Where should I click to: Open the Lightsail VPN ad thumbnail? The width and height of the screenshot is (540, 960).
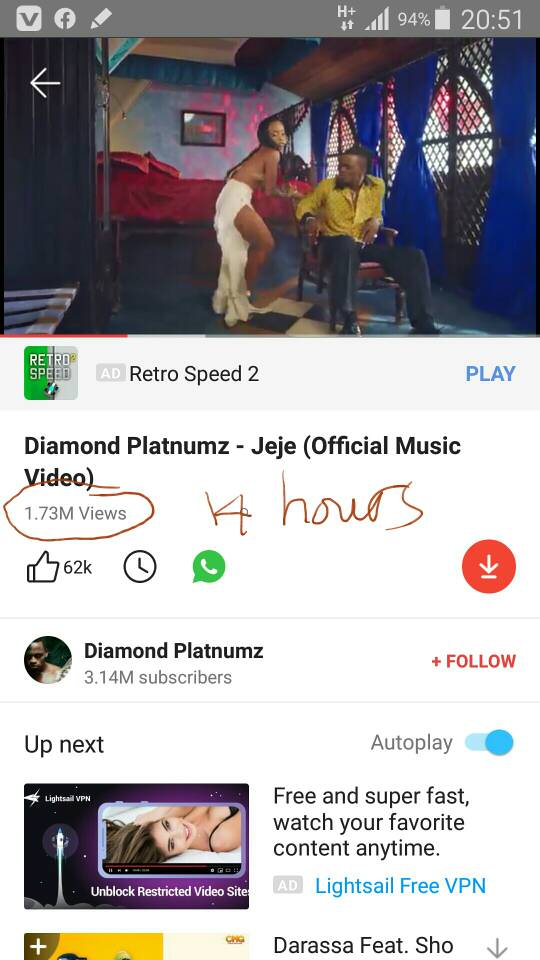pyautogui.click(x=137, y=846)
